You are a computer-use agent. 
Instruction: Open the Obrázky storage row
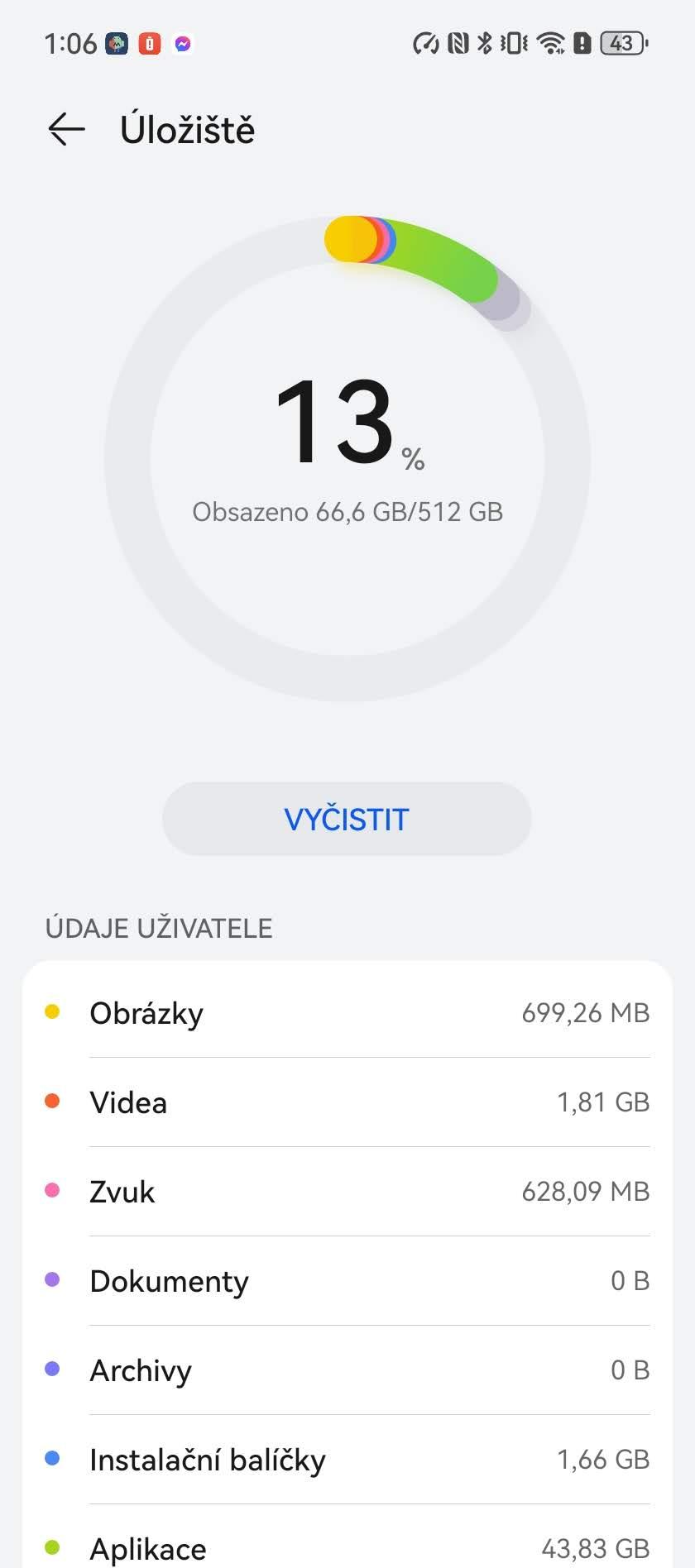[x=347, y=1012]
